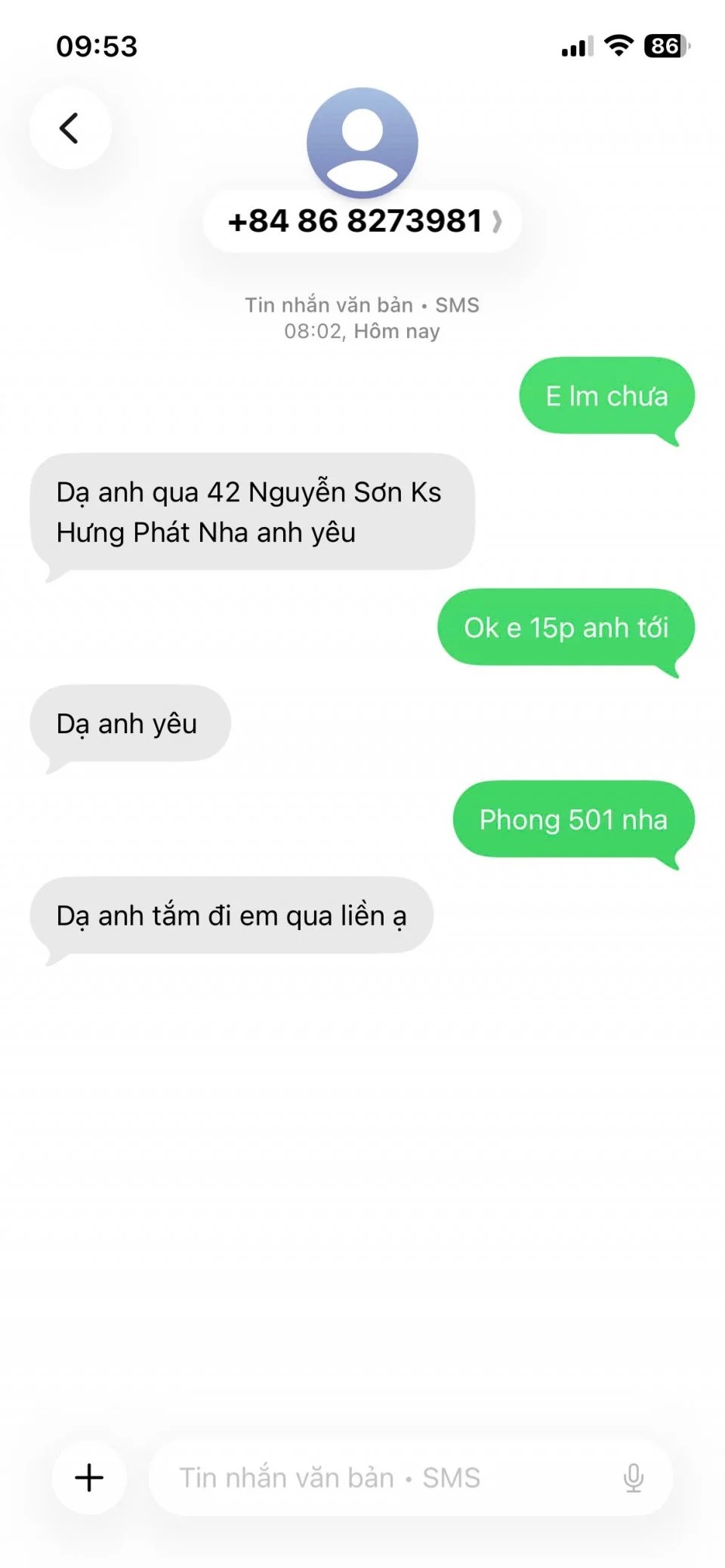Image resolution: width=725 pixels, height=1568 pixels.
Task: Start voice dictation with the microphone
Action: [x=633, y=1477]
